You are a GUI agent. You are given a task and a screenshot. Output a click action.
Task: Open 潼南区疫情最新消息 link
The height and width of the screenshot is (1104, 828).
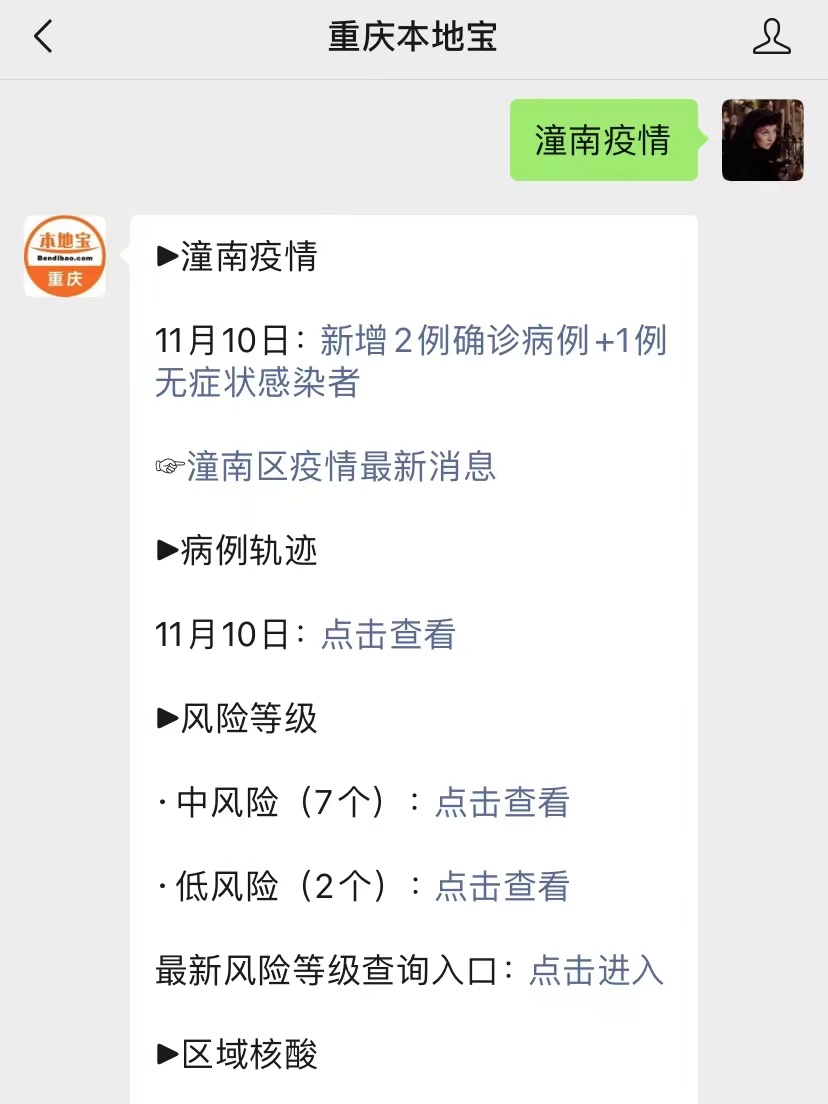tap(340, 467)
